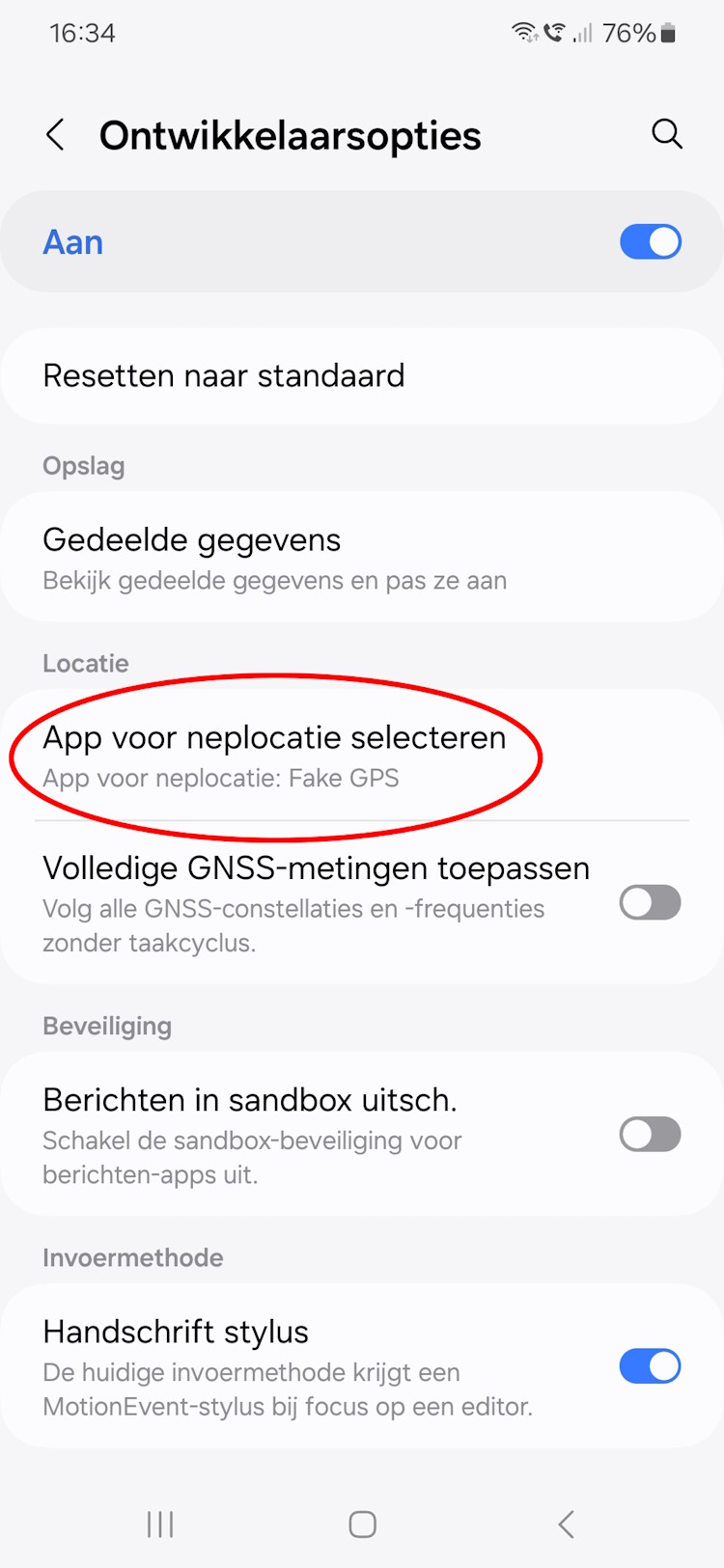The image size is (724, 1568).
Task: Open Gedeelde gegevens
Action: pos(362,558)
